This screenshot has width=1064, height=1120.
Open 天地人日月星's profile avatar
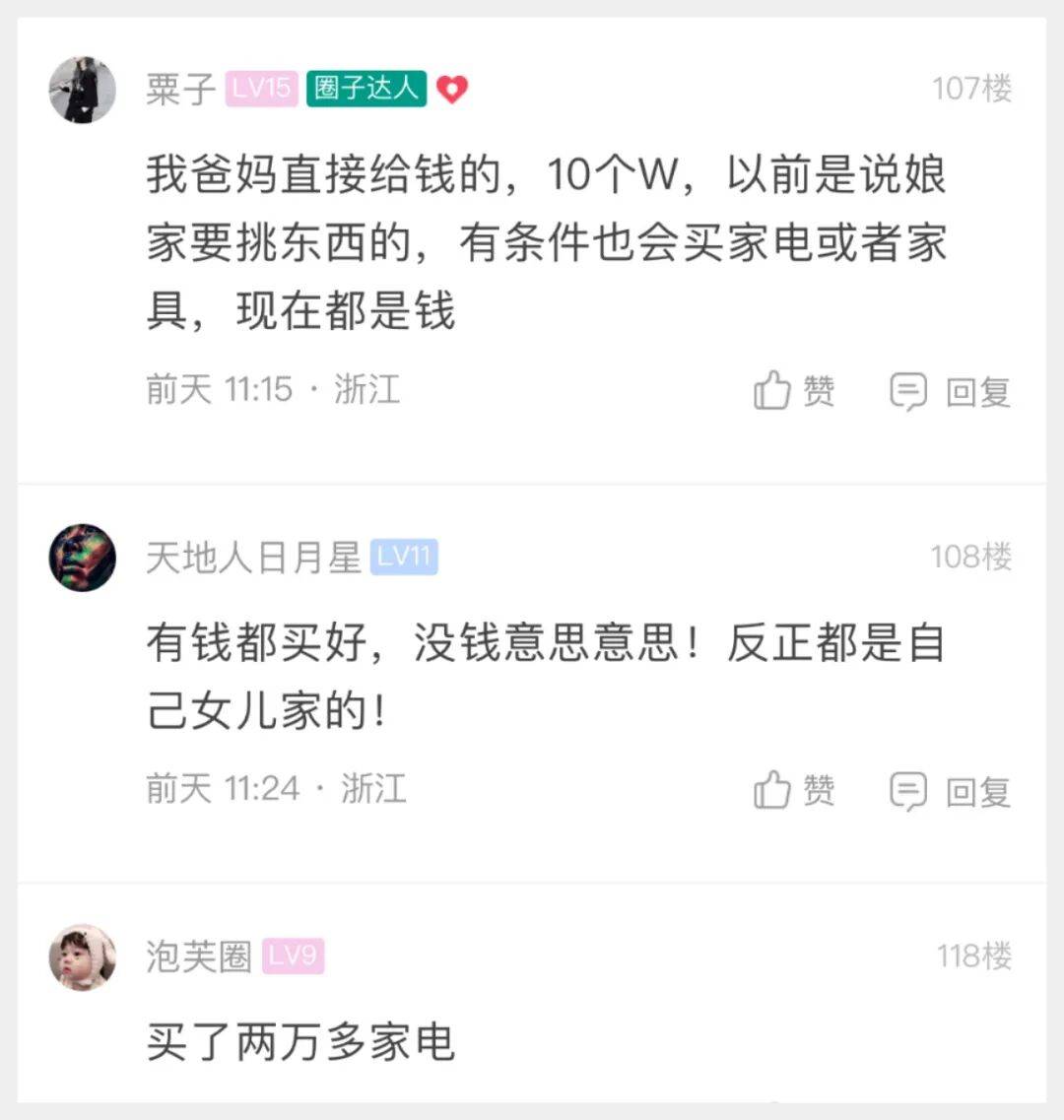click(83, 558)
